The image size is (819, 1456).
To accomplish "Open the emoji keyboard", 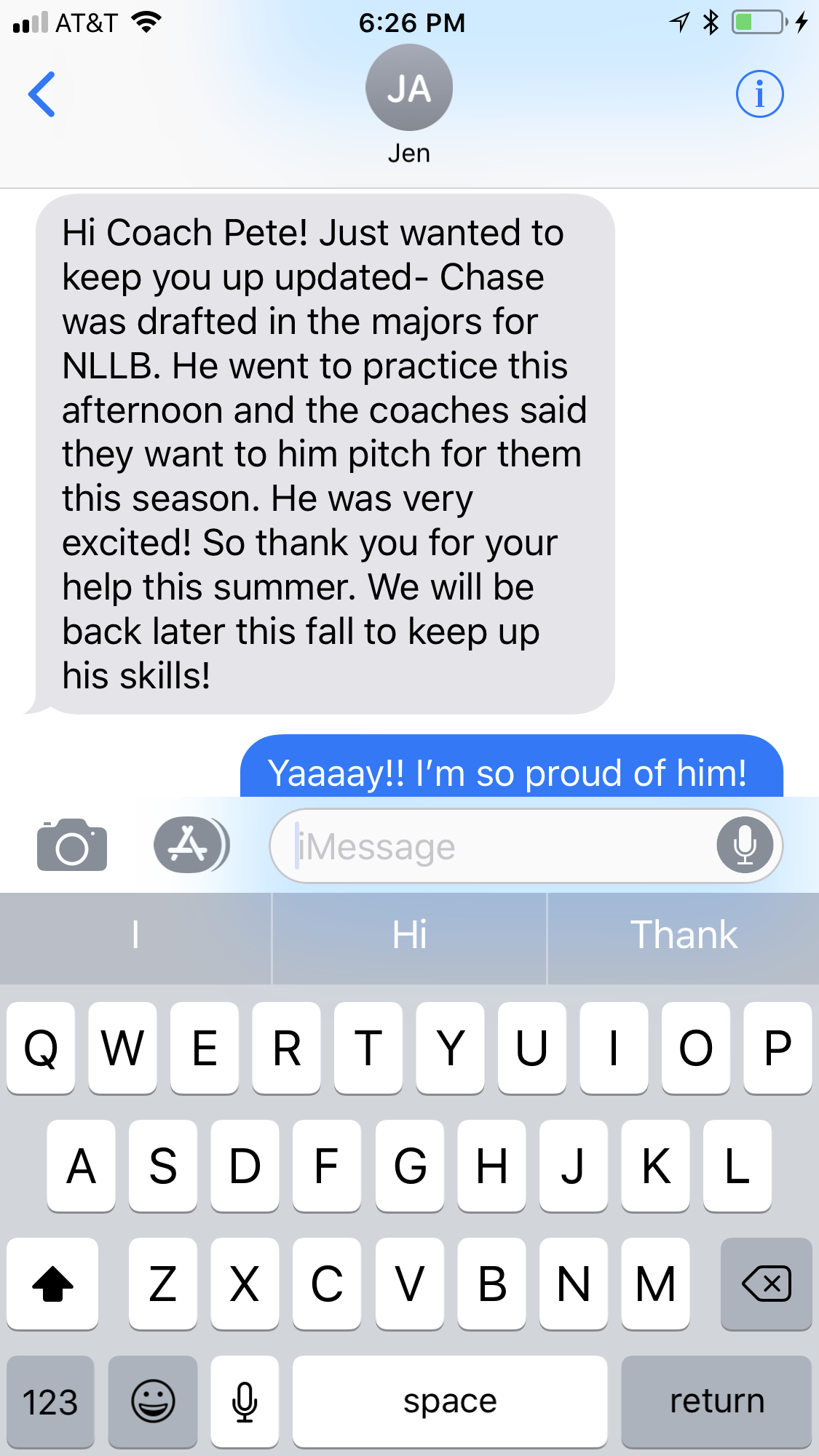I will coord(153,1401).
